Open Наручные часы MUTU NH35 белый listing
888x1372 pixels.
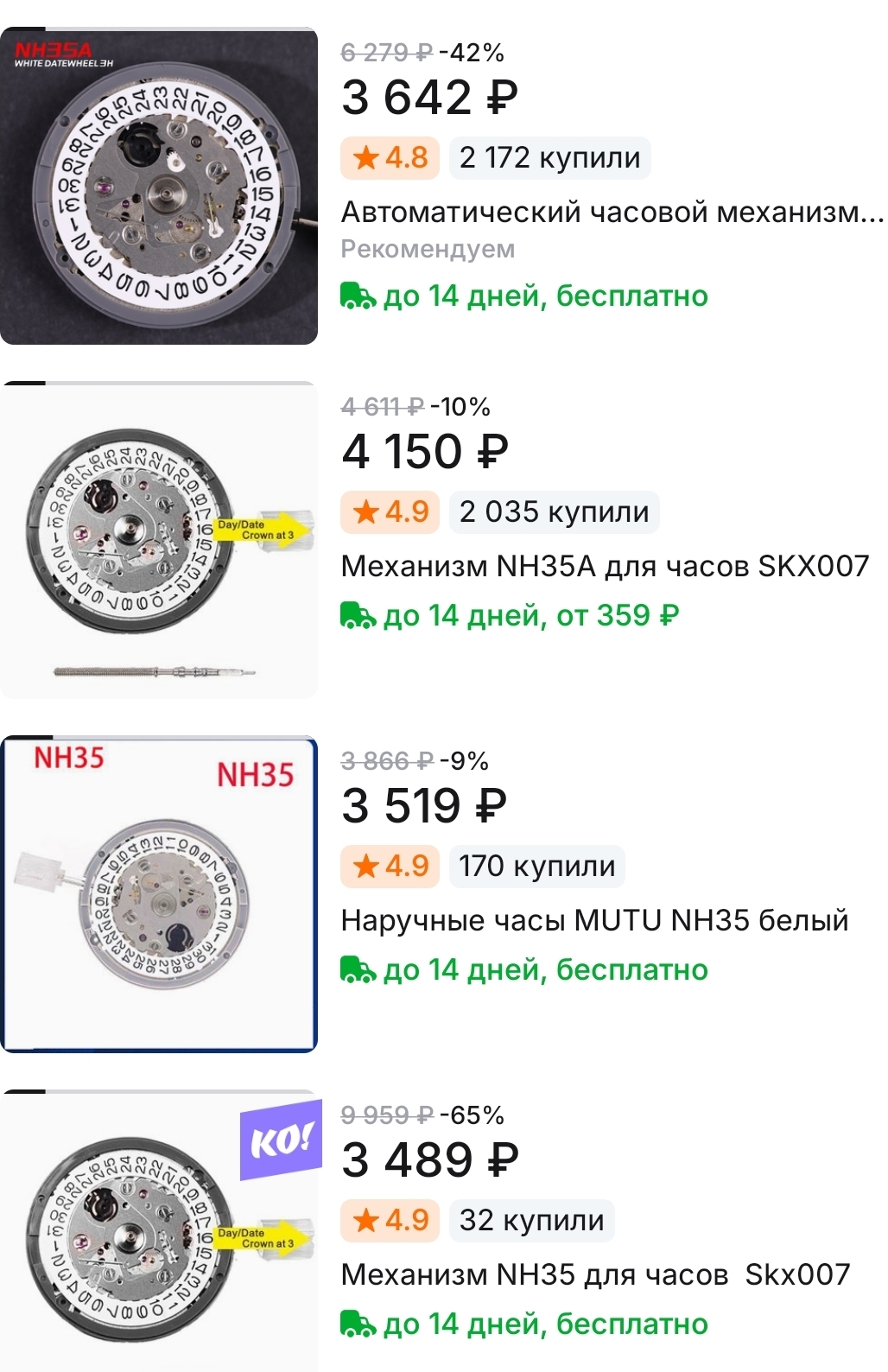point(594,920)
